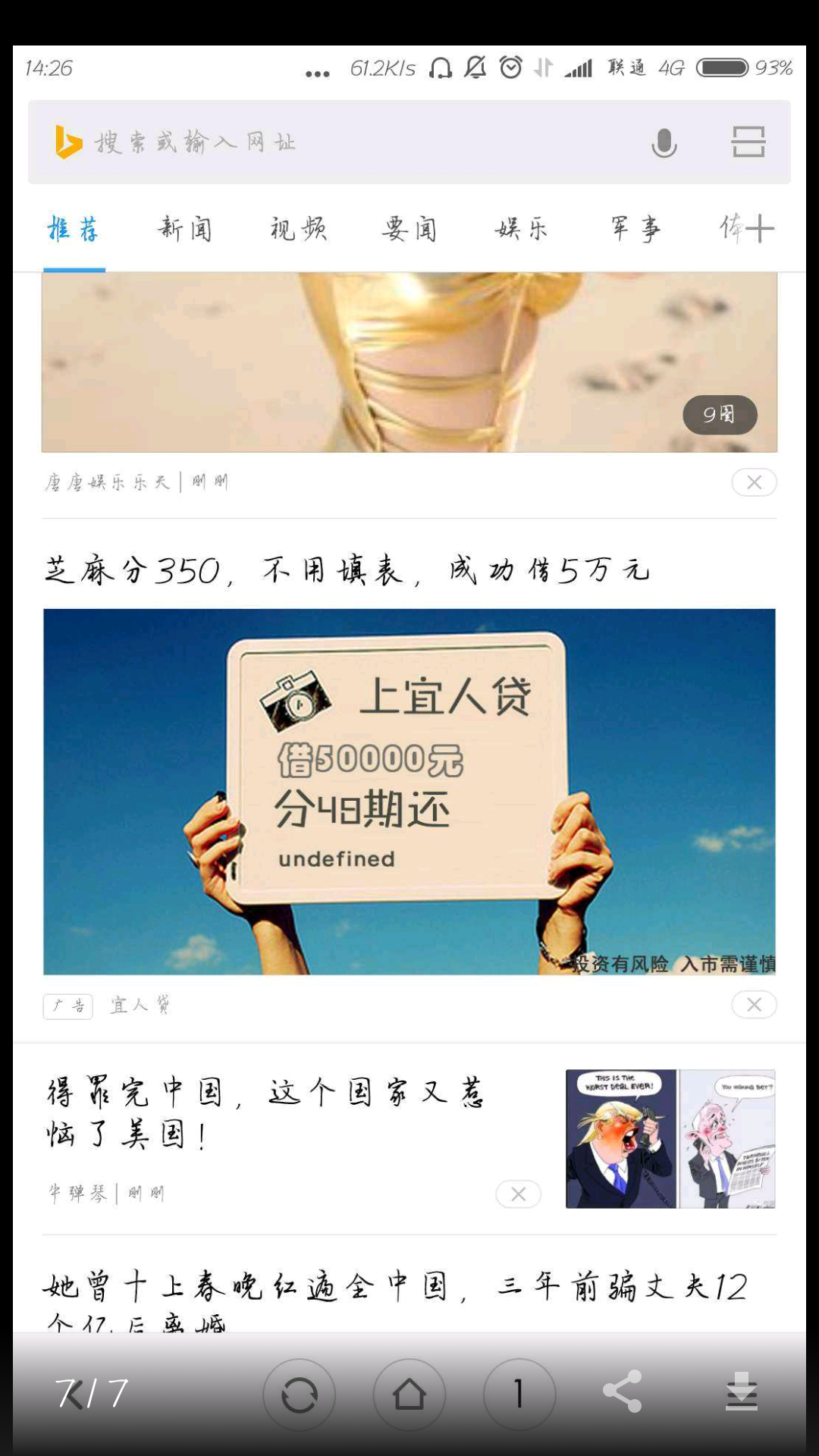Switch to the 视频 tab
This screenshot has height=1456, width=819.
pos(298,228)
